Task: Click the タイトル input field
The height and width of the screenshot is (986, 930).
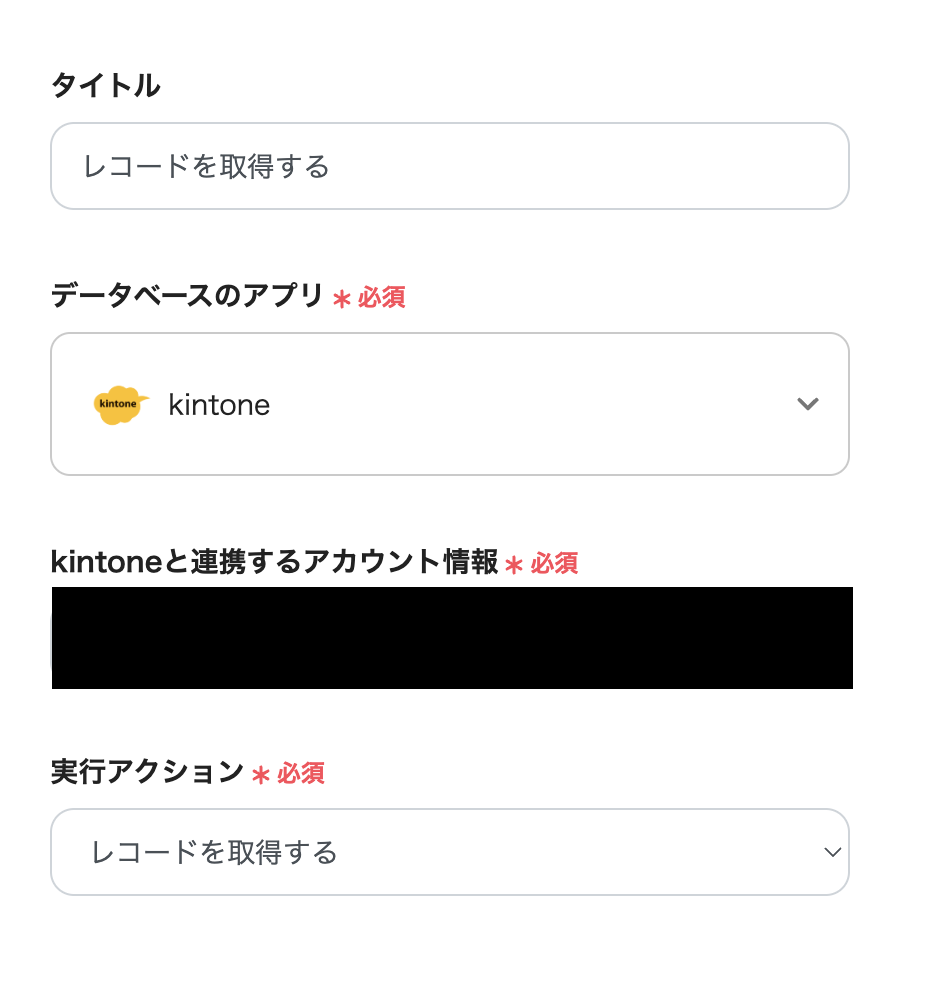Action: tap(450, 165)
